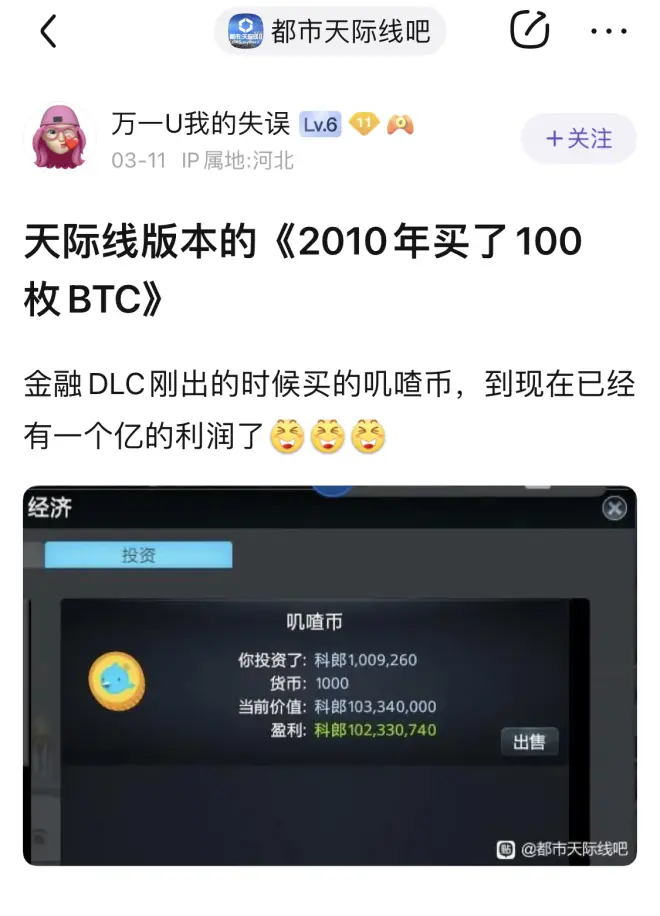660x916 pixels.
Task: View profile of 万一U我的失误
Action: coord(200,125)
